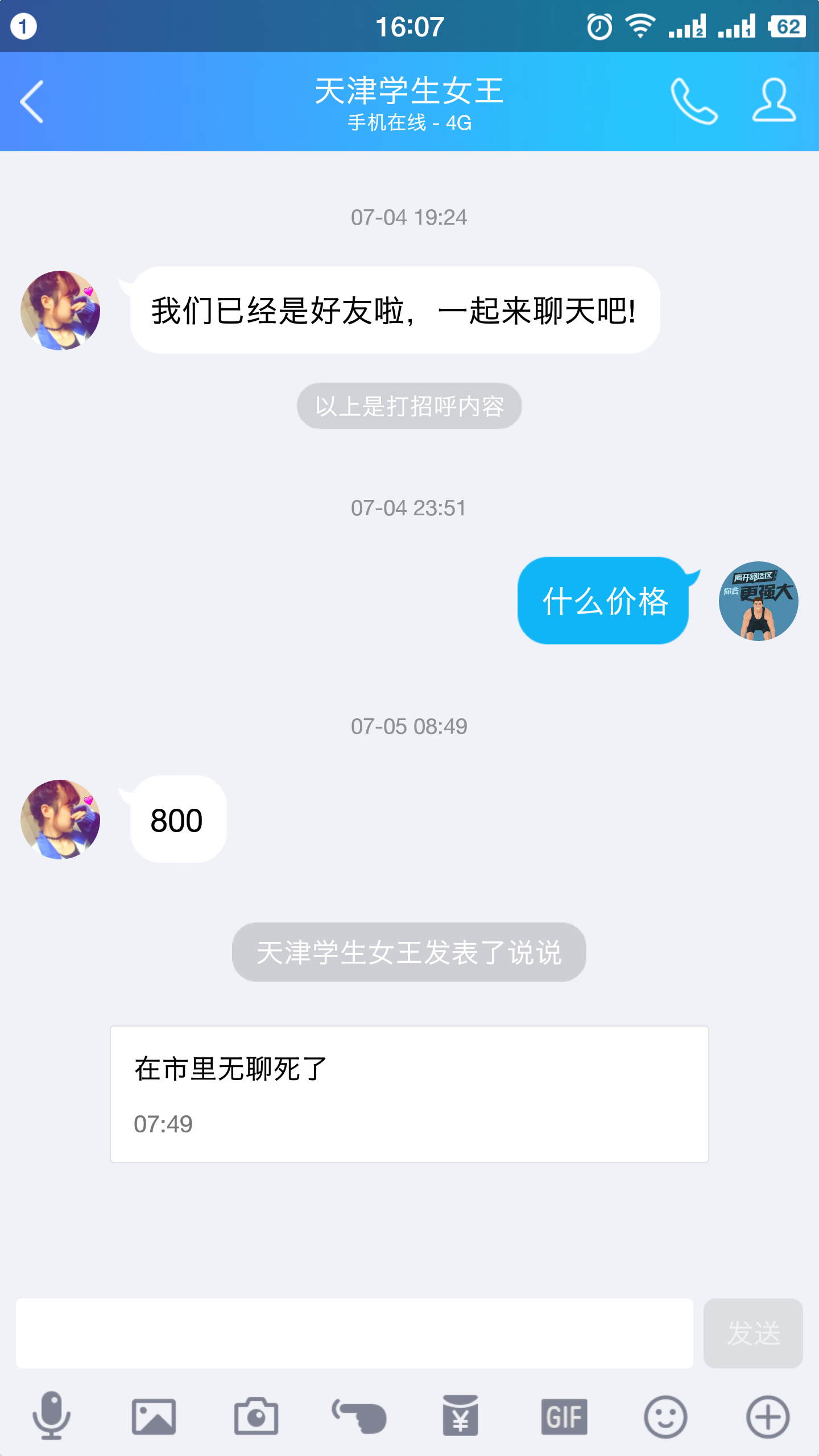Tap the message input field
The image size is (819, 1456).
click(x=354, y=1333)
